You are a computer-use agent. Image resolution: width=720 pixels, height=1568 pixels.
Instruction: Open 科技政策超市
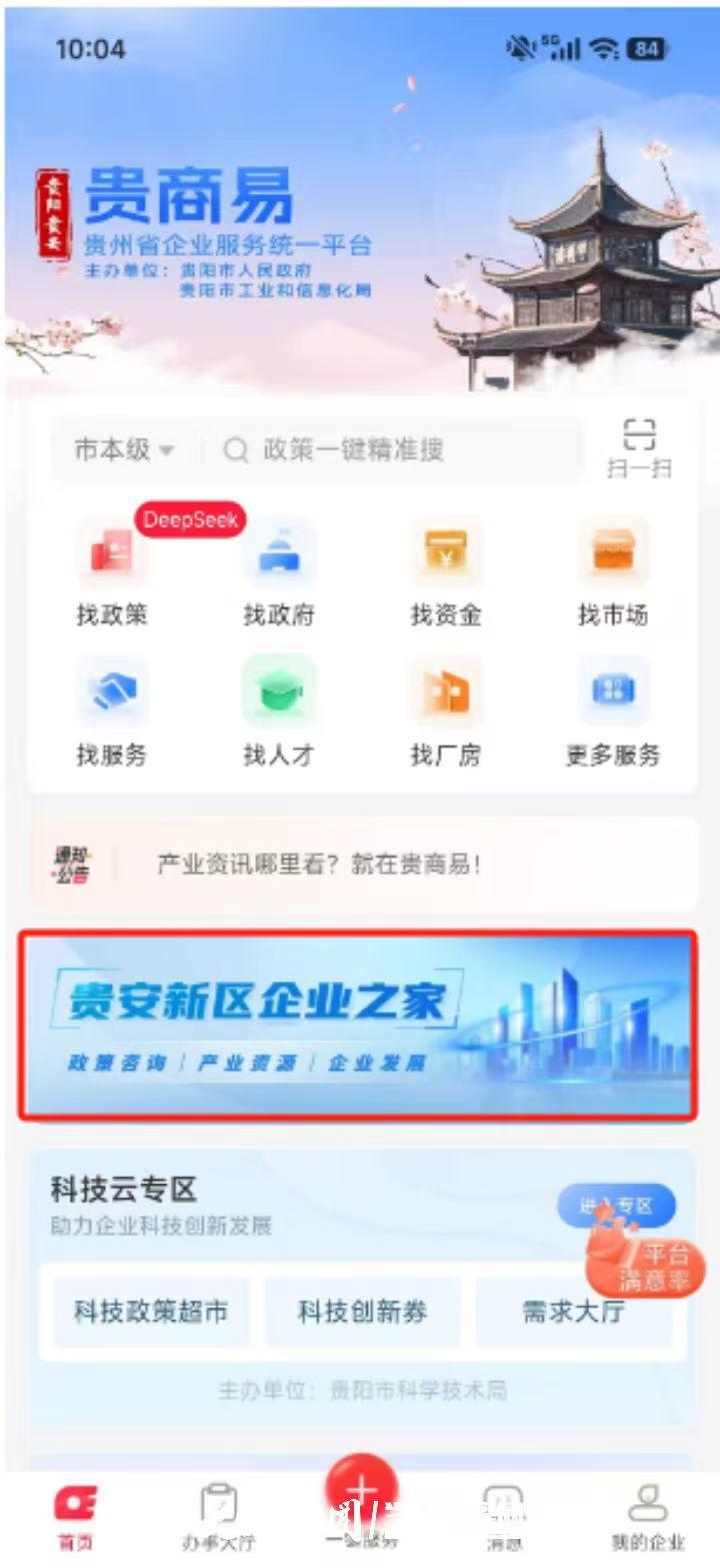[x=150, y=1311]
